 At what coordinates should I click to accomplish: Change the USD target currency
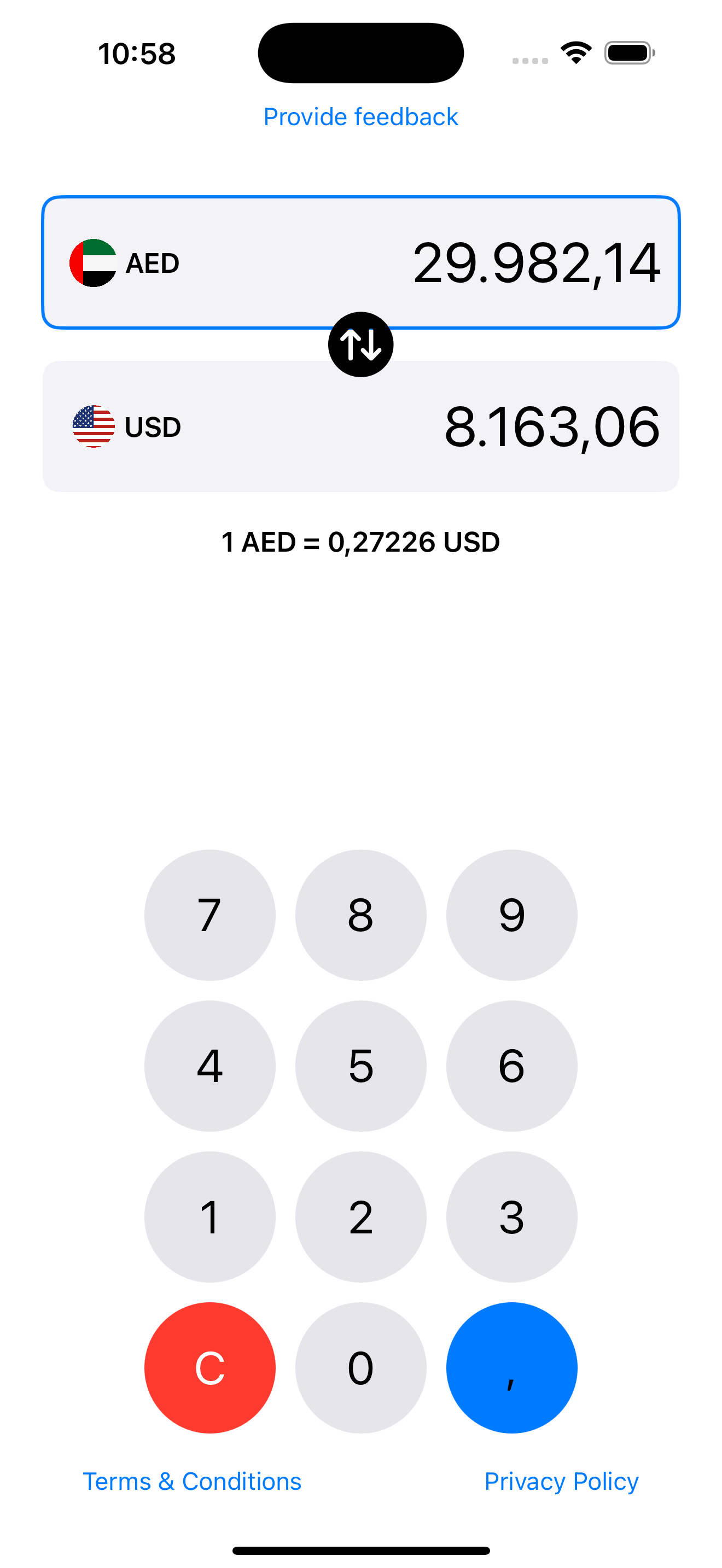127,426
